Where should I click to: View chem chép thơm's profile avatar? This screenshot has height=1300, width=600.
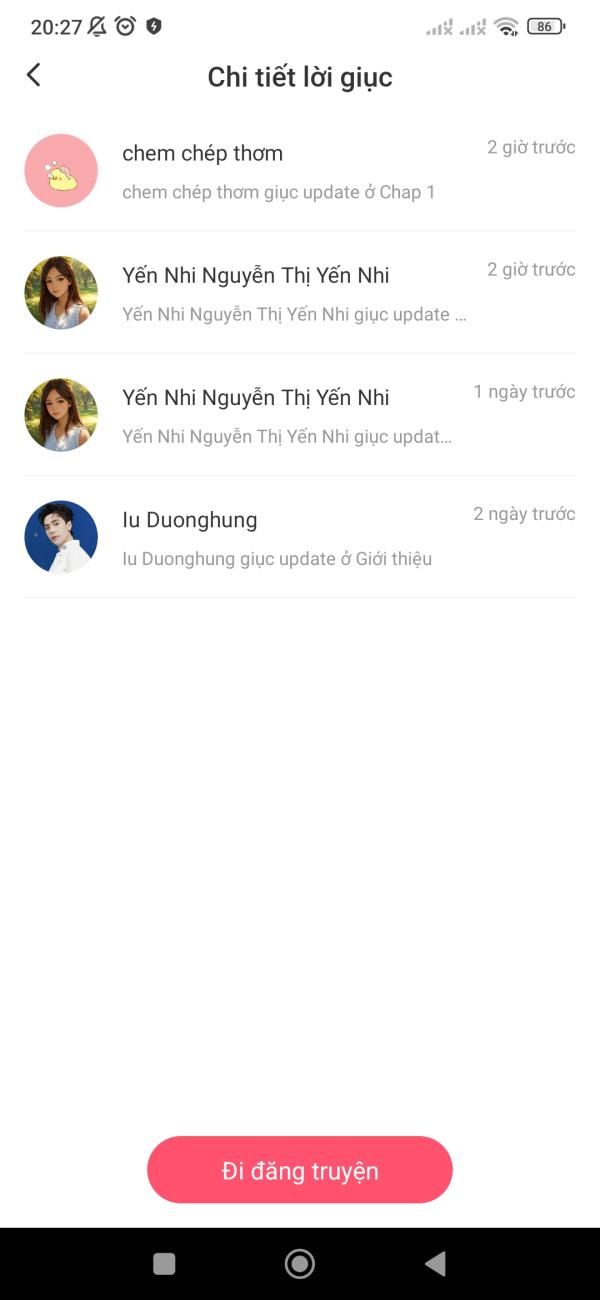(x=61, y=171)
